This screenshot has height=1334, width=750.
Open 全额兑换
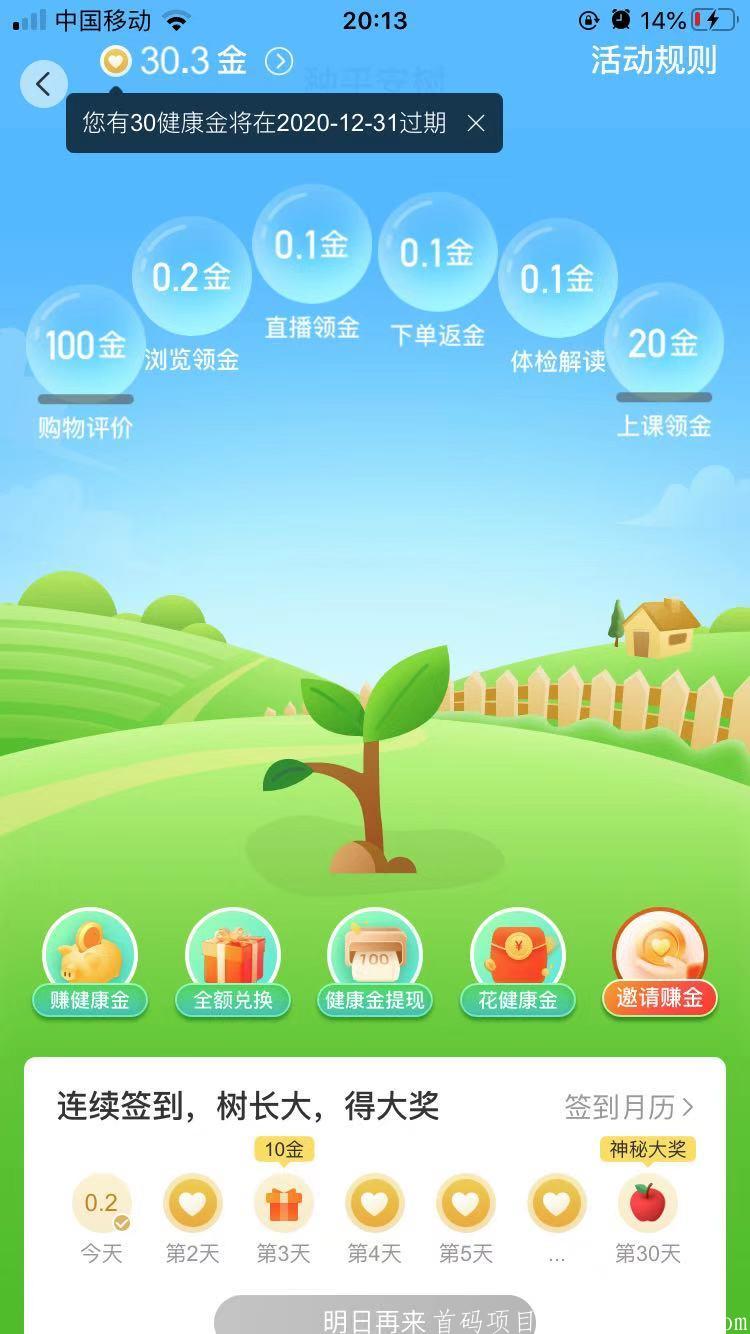pos(233,963)
